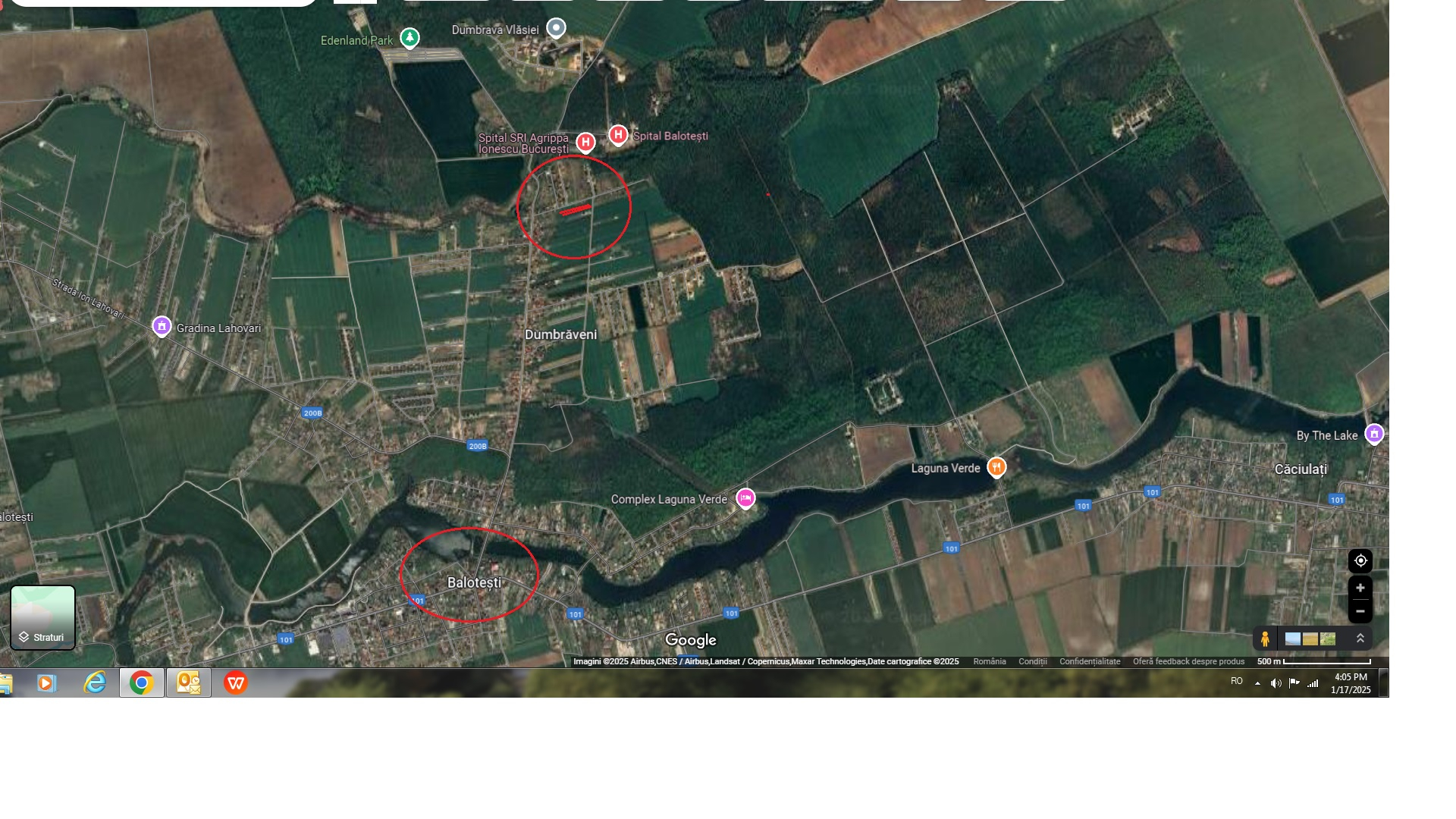Select the Spital Balotești hospital marker
Viewport: 1456px width, 819px height.
point(618,135)
